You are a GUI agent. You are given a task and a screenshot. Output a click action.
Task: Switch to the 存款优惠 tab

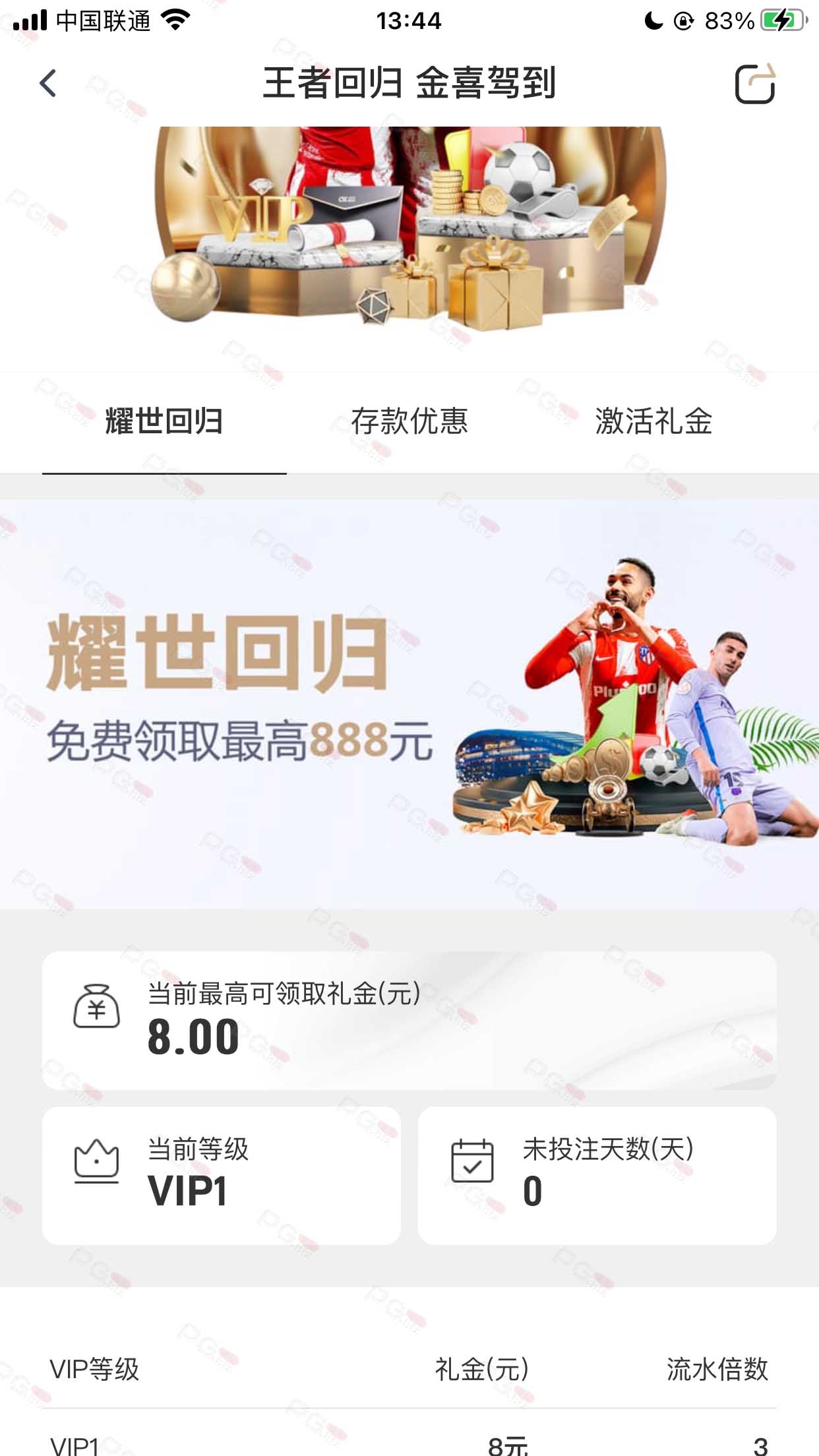[x=409, y=421]
